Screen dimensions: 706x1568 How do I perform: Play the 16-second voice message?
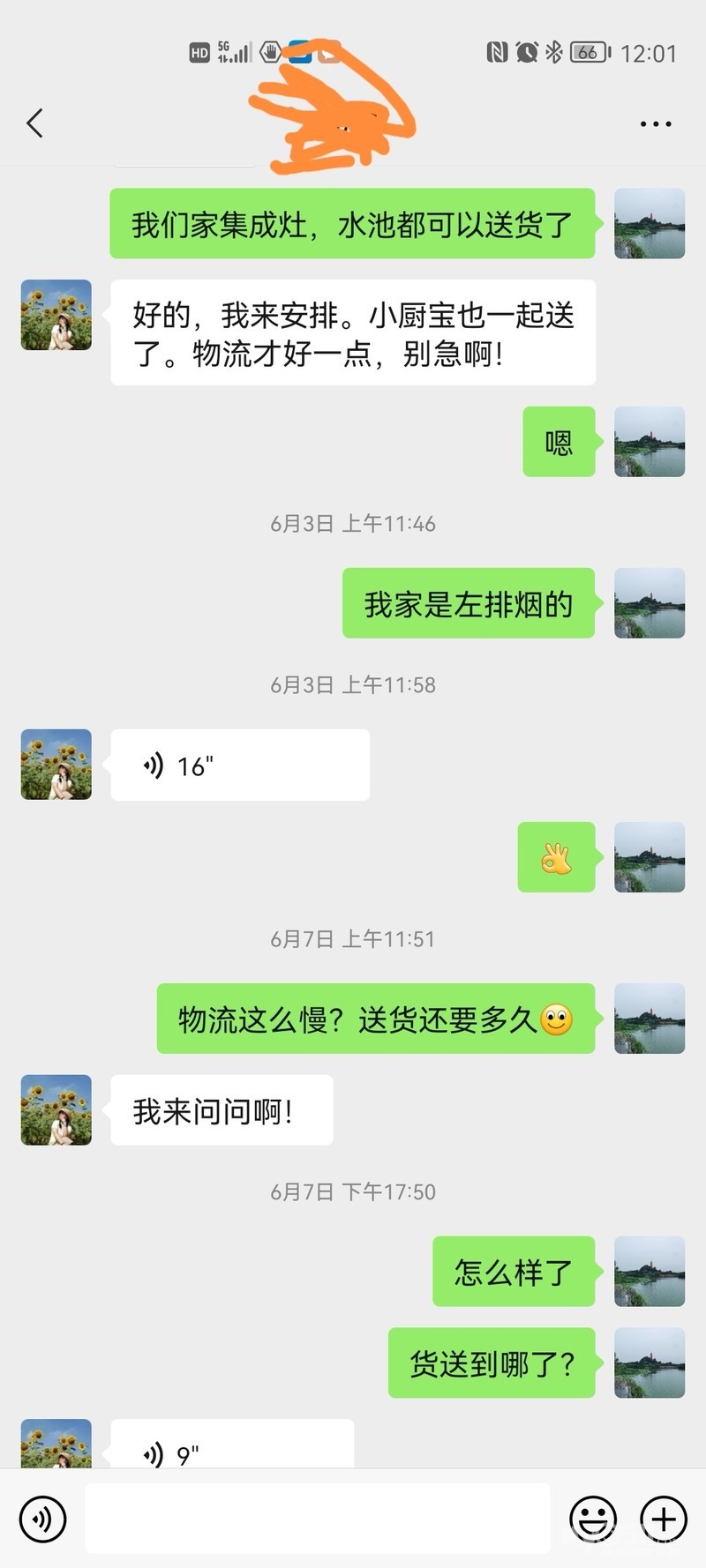239,765
